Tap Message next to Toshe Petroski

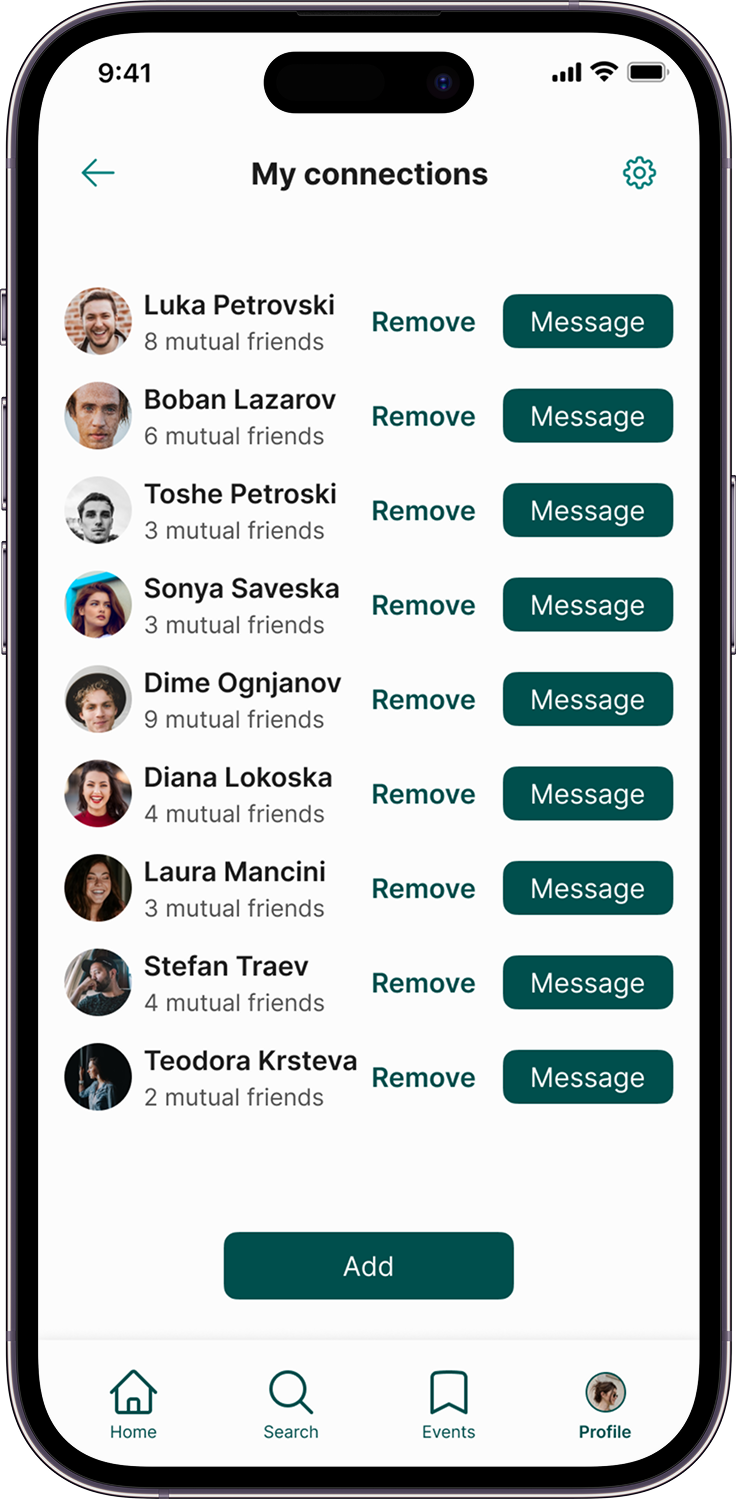coord(587,510)
